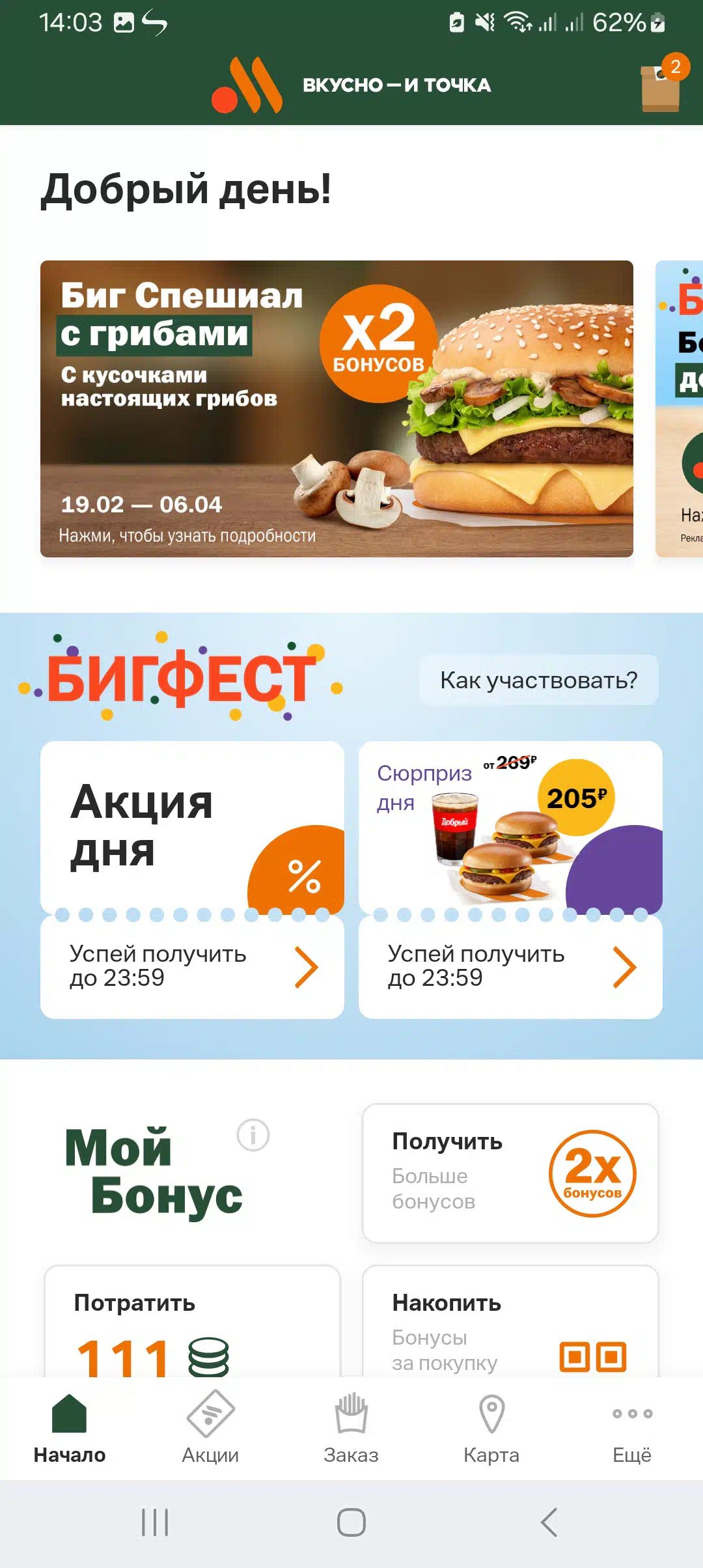Viewport: 703px width, 1568px height.
Task: Open the Акция дня card
Action: pos(192,880)
